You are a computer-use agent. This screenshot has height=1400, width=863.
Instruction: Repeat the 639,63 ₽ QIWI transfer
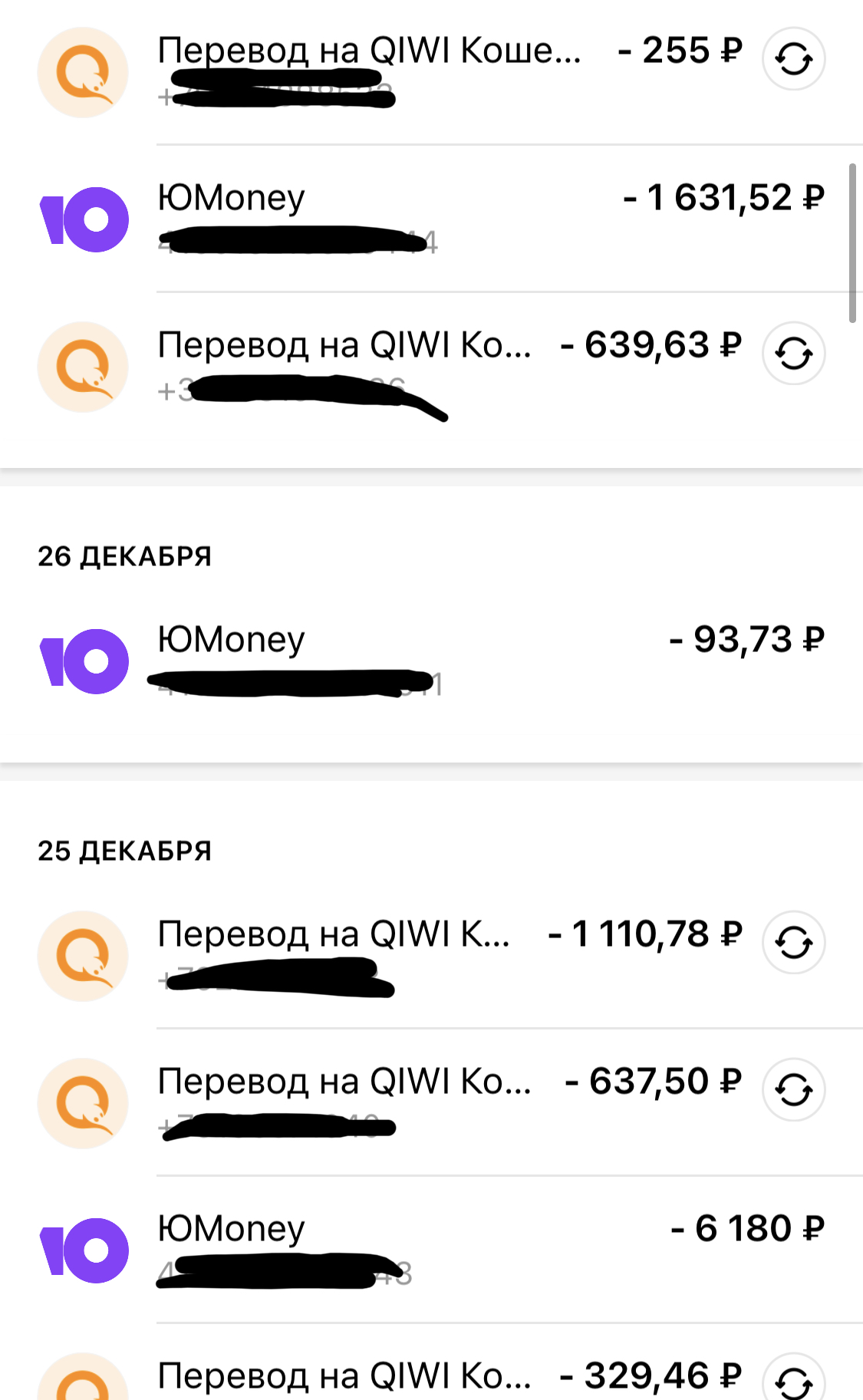[793, 354]
